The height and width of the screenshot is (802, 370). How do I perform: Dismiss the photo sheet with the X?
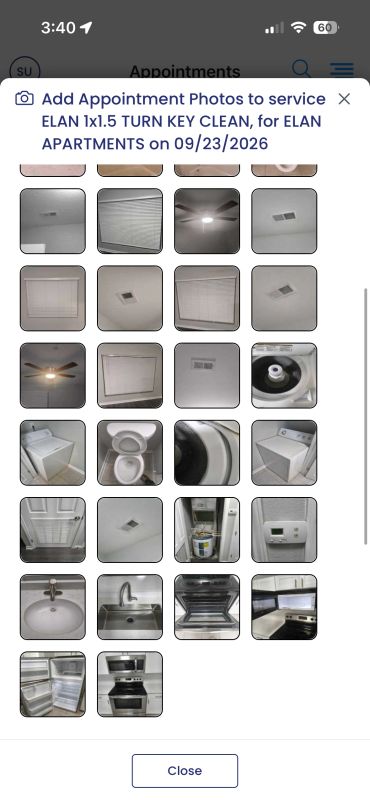(344, 99)
